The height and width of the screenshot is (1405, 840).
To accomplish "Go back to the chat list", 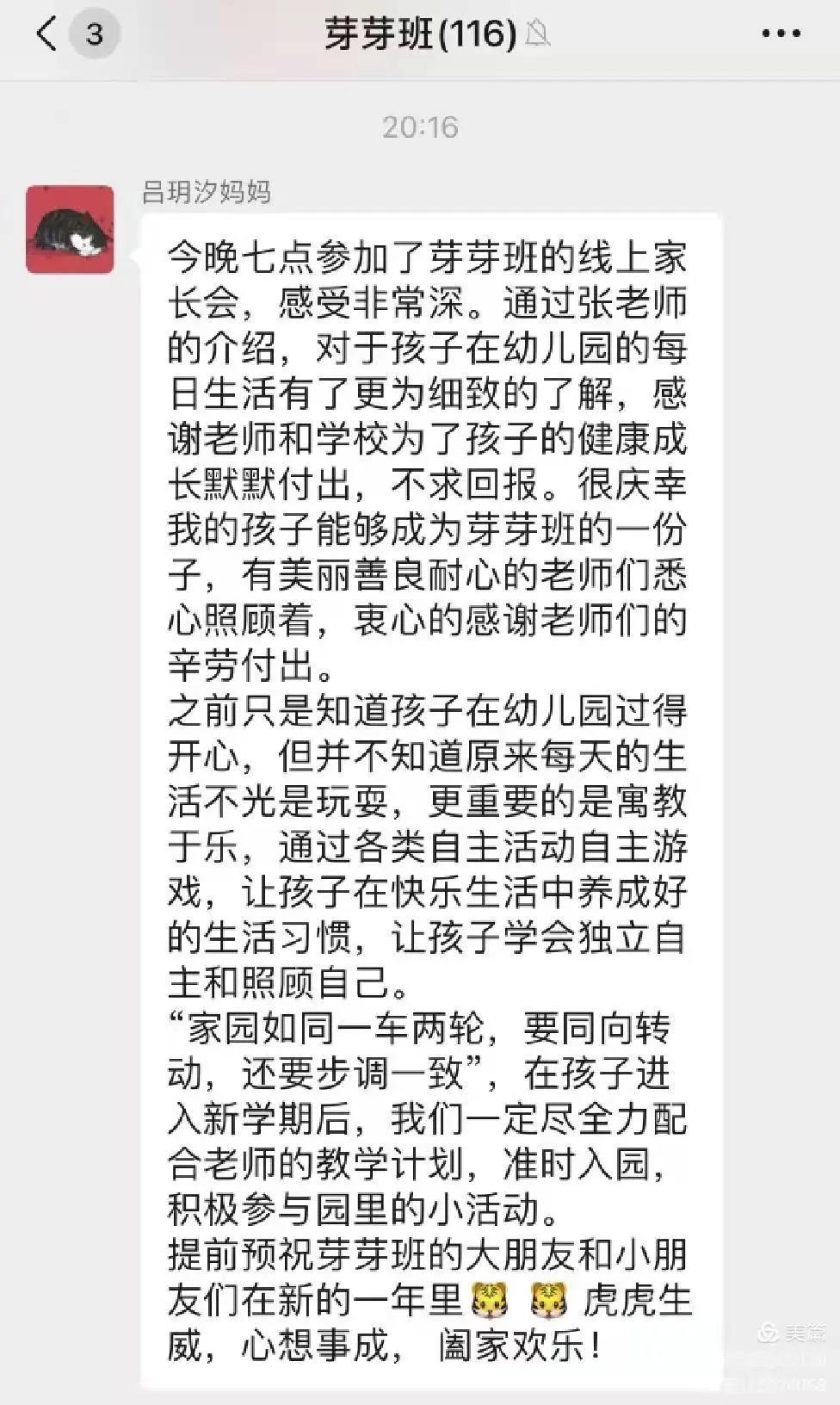I will 46,34.
